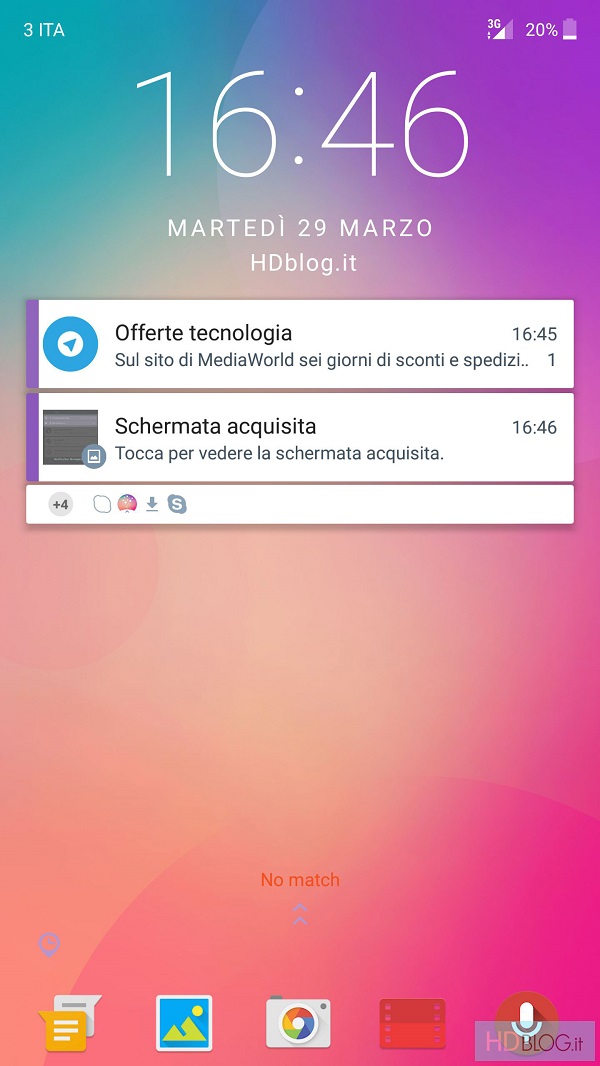Tap the location pin icon
Viewport: 600px width, 1066px height.
click(49, 944)
